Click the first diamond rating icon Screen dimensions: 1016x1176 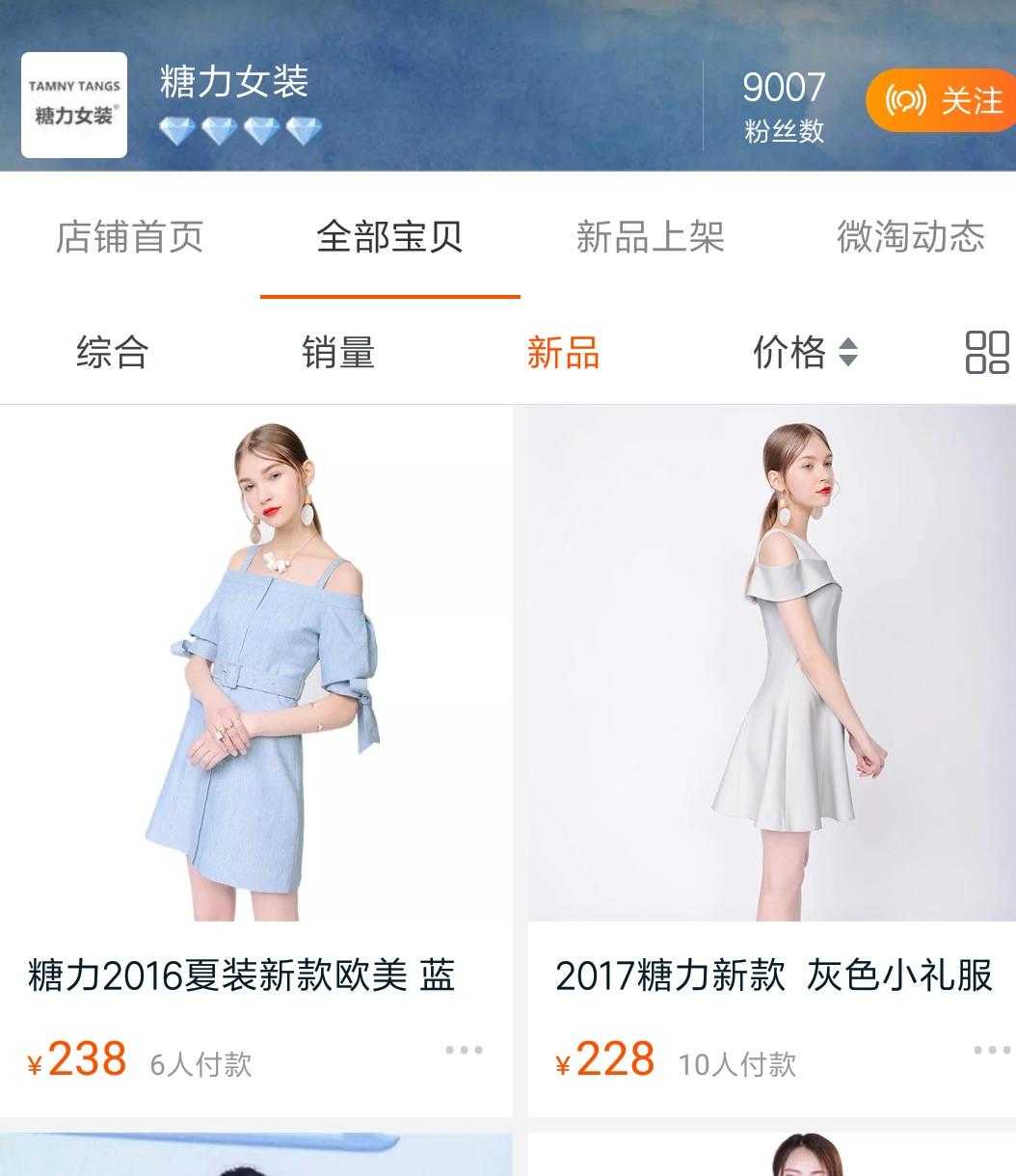[178, 129]
